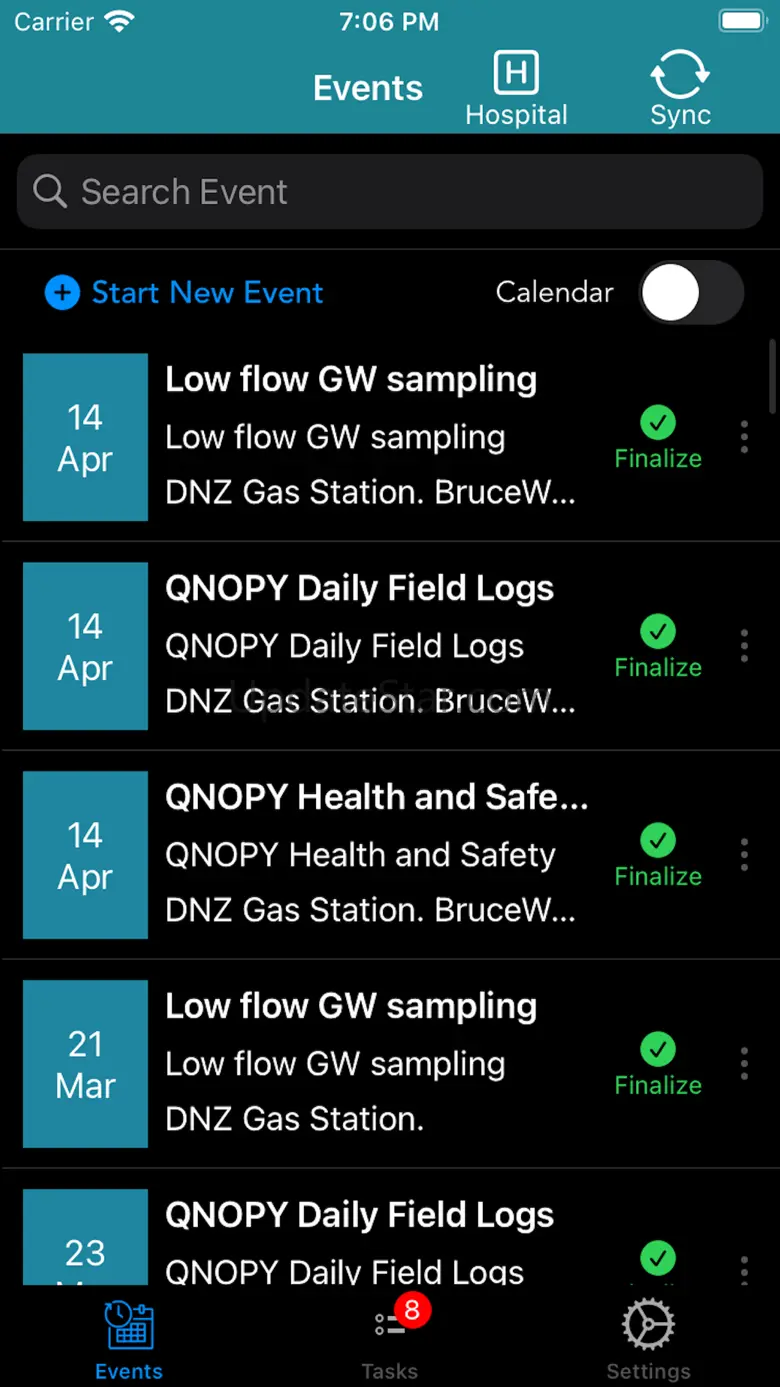This screenshot has width=780, height=1387.
Task: Switch to the Tasks tab
Action: coord(390,1338)
